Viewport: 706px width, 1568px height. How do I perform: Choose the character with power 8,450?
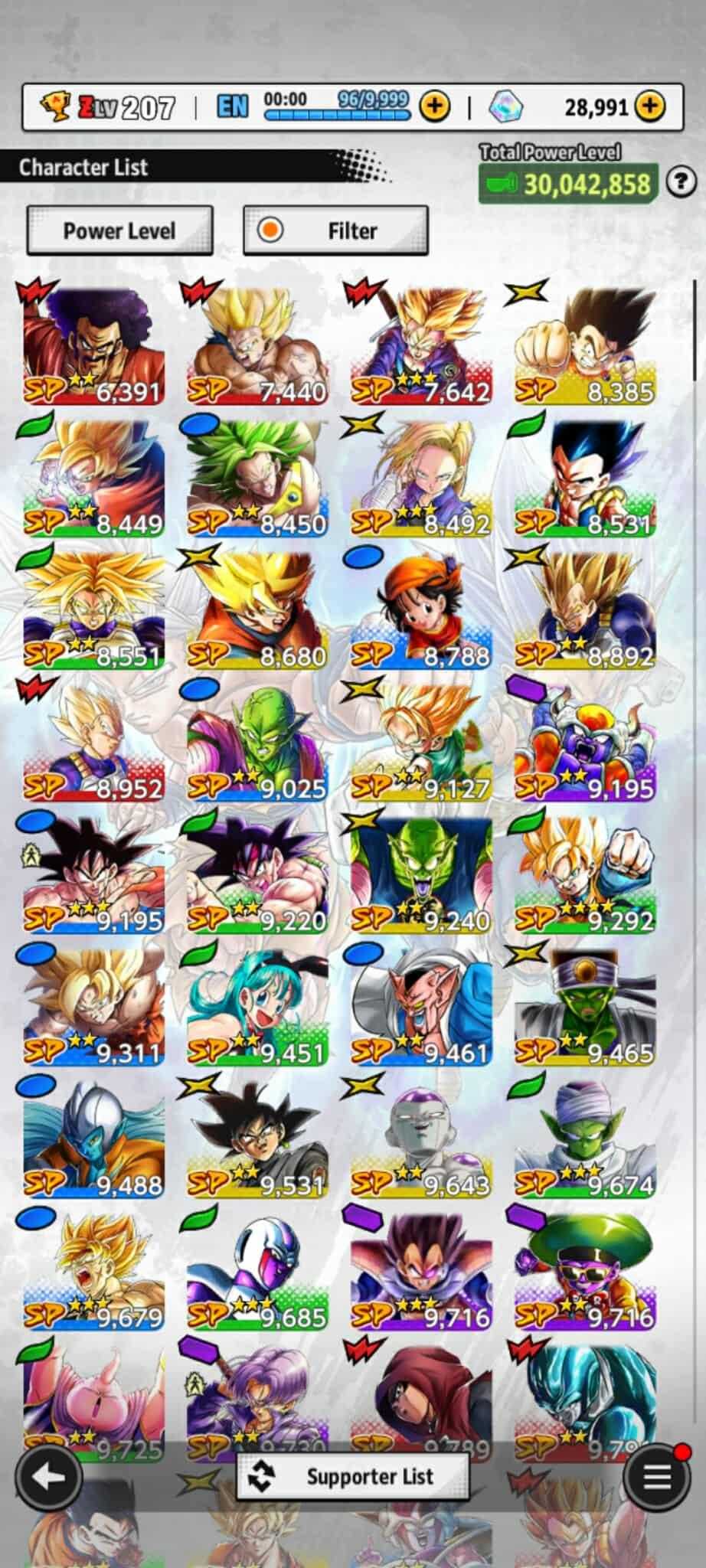(x=257, y=479)
